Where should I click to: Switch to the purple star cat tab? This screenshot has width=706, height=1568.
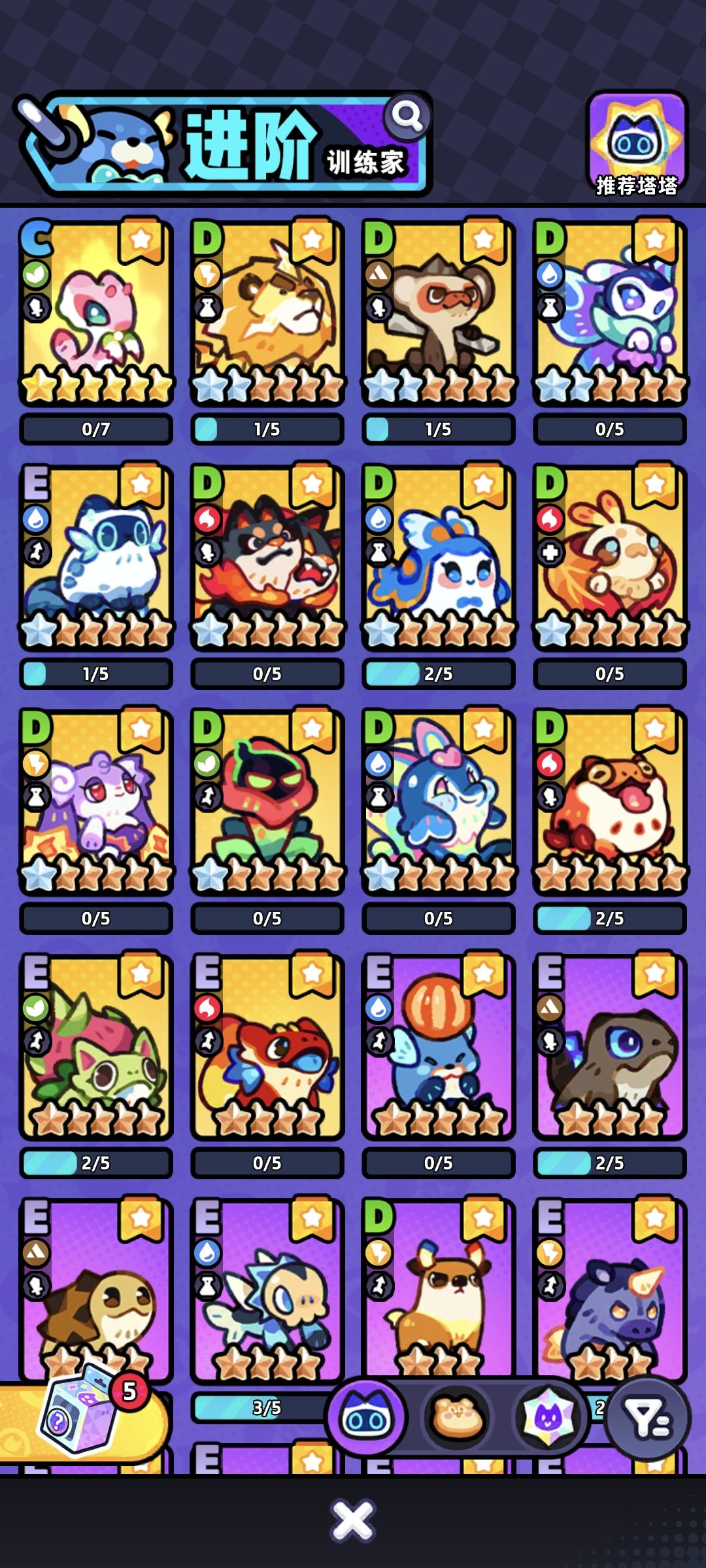pos(548,1418)
